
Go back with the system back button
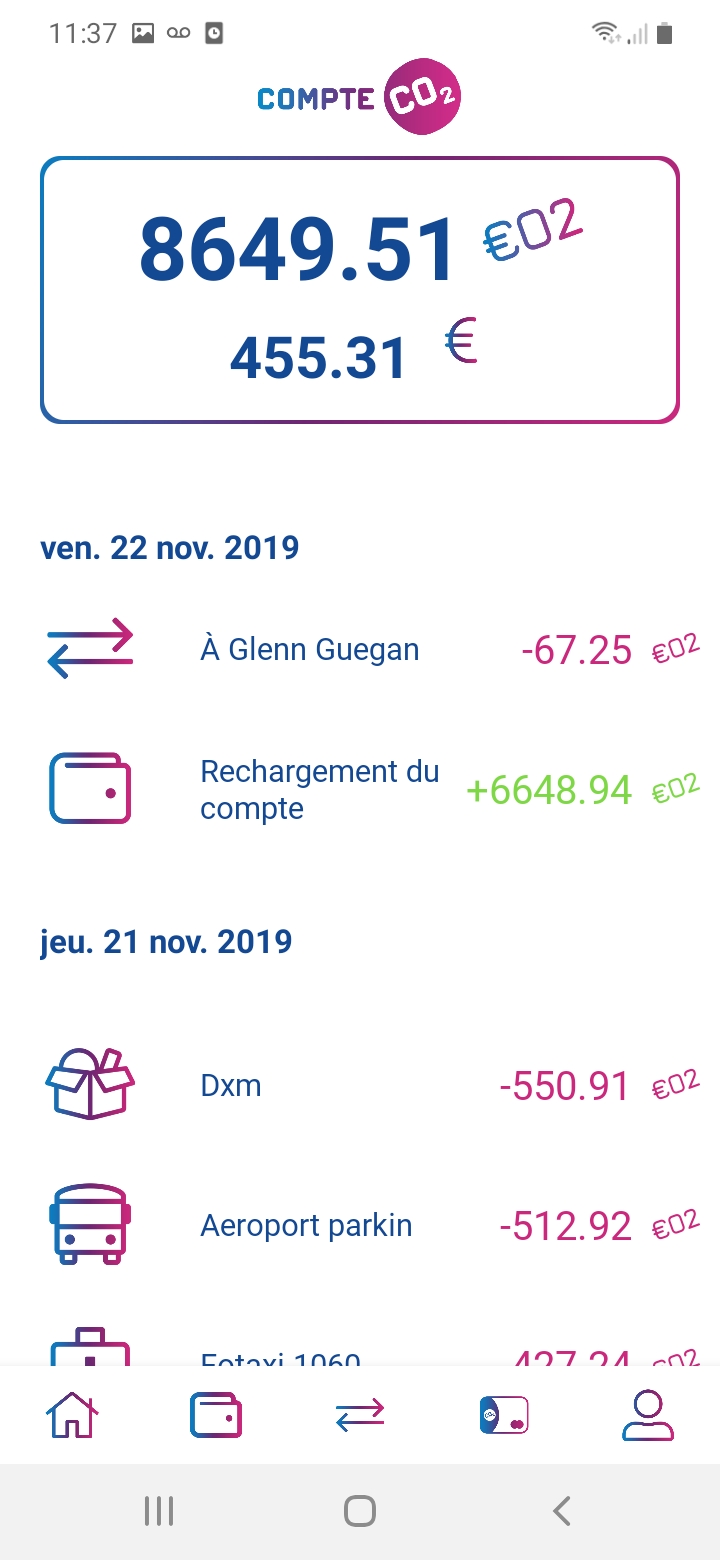pyautogui.click(x=562, y=1510)
